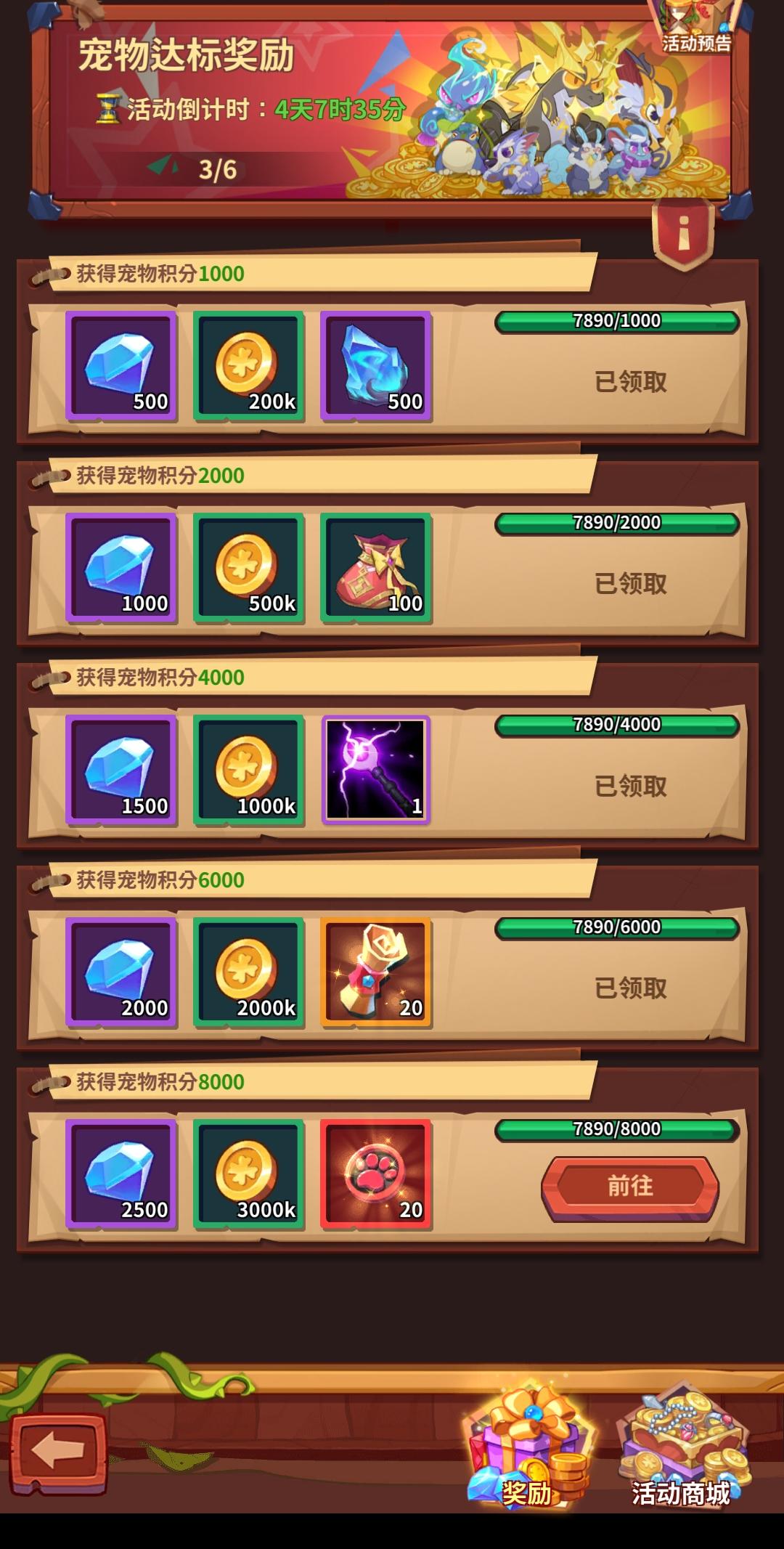View the 3000k gold coin reward
784x1549 pixels.
tap(249, 1174)
